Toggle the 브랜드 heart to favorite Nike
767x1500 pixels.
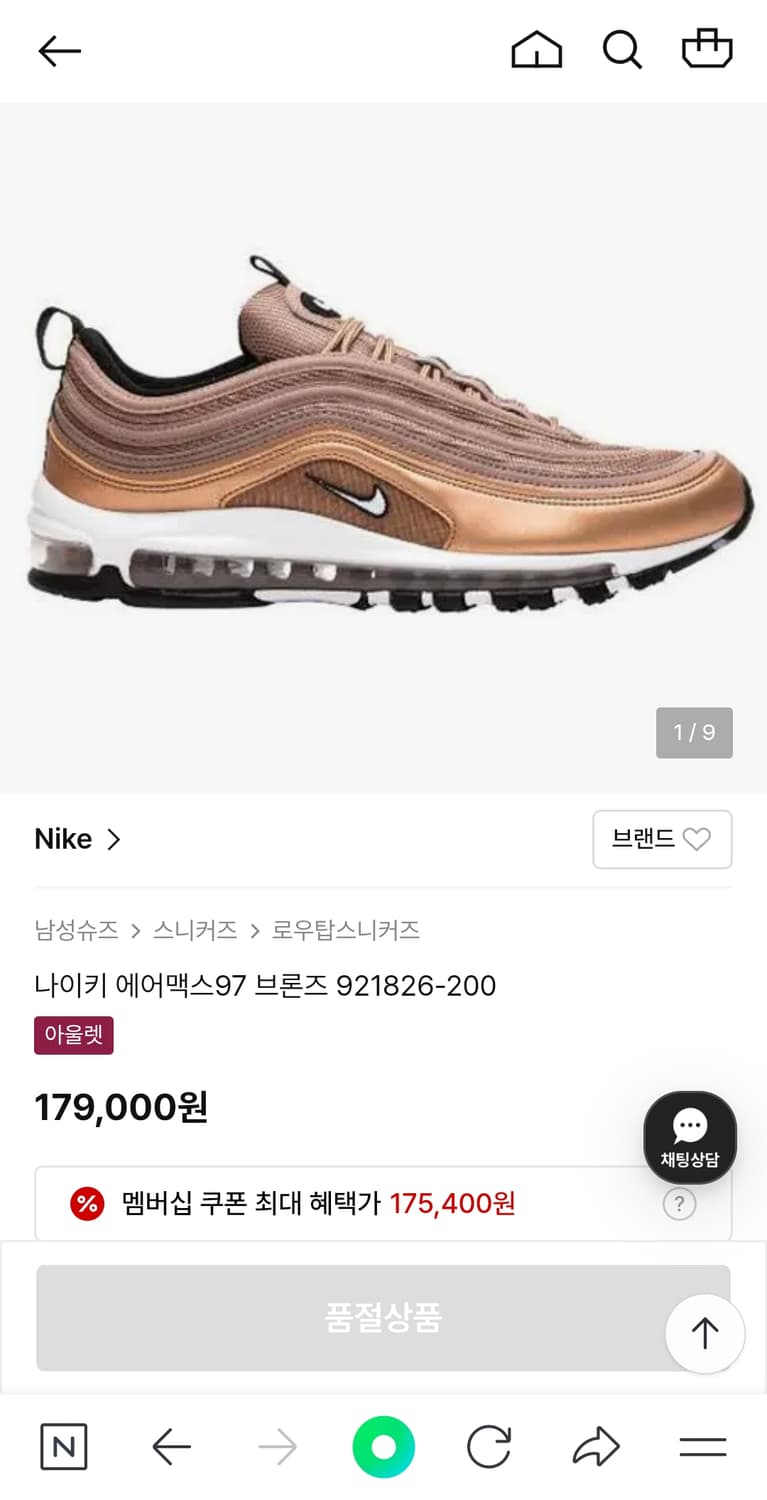point(698,840)
